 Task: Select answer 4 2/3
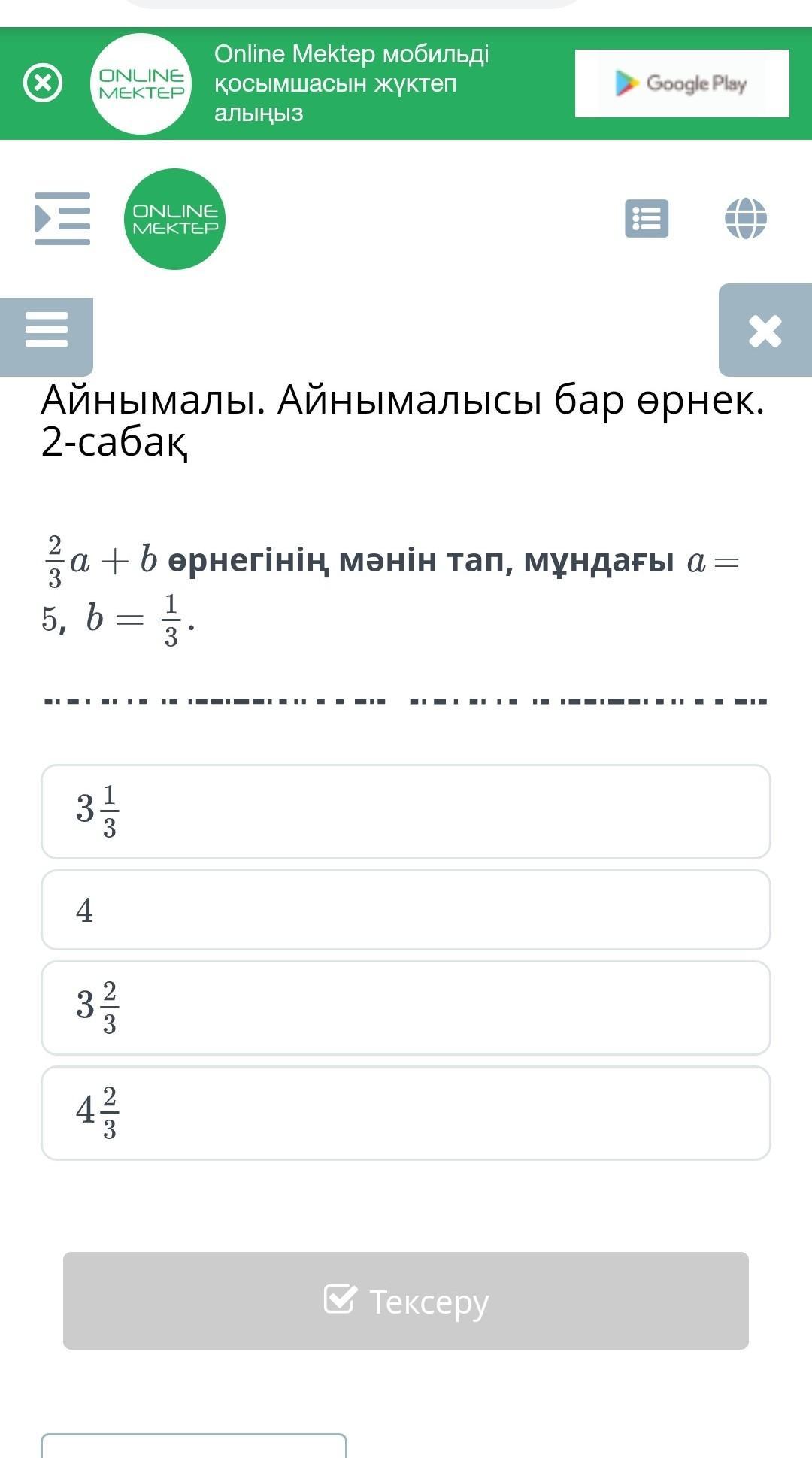point(406,1113)
